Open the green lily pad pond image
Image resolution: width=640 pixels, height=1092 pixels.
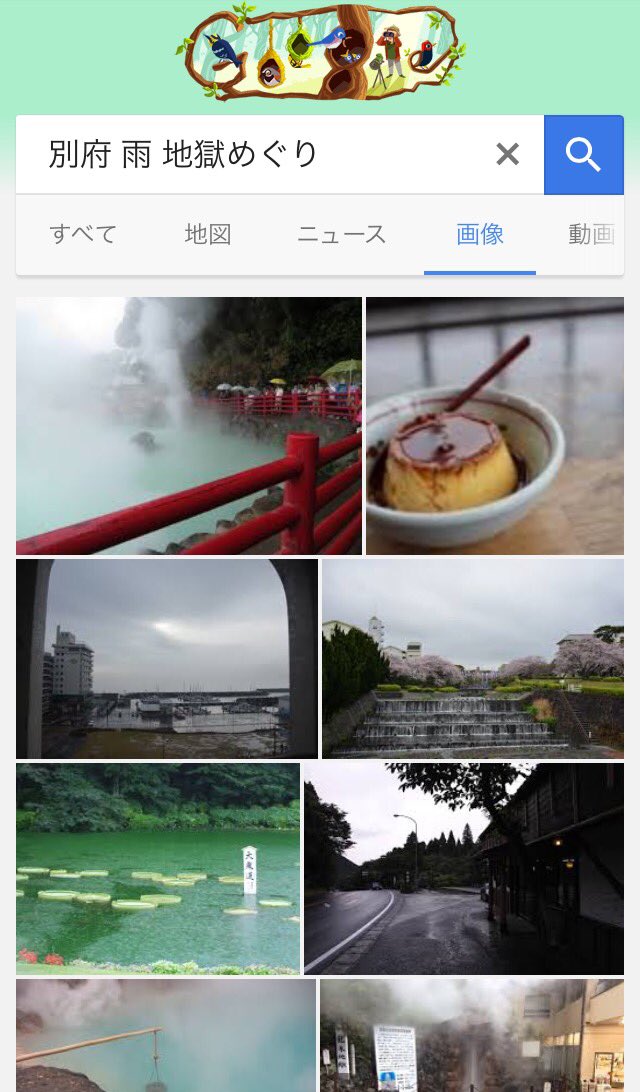pos(158,868)
